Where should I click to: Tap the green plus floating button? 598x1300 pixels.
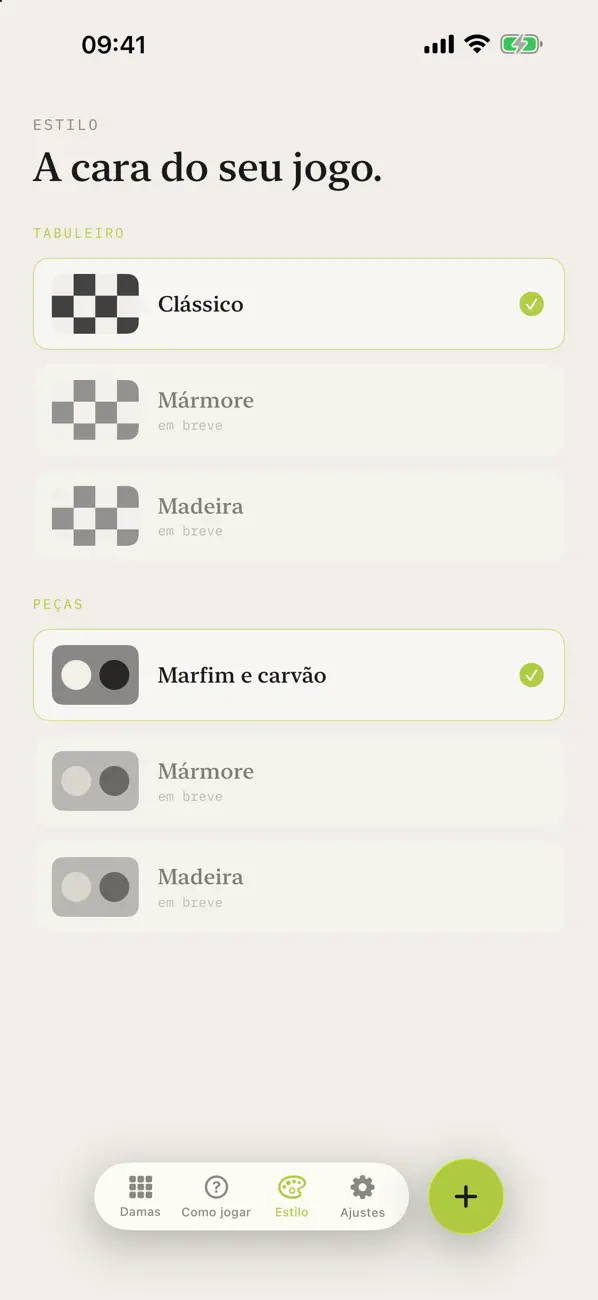tap(466, 1196)
